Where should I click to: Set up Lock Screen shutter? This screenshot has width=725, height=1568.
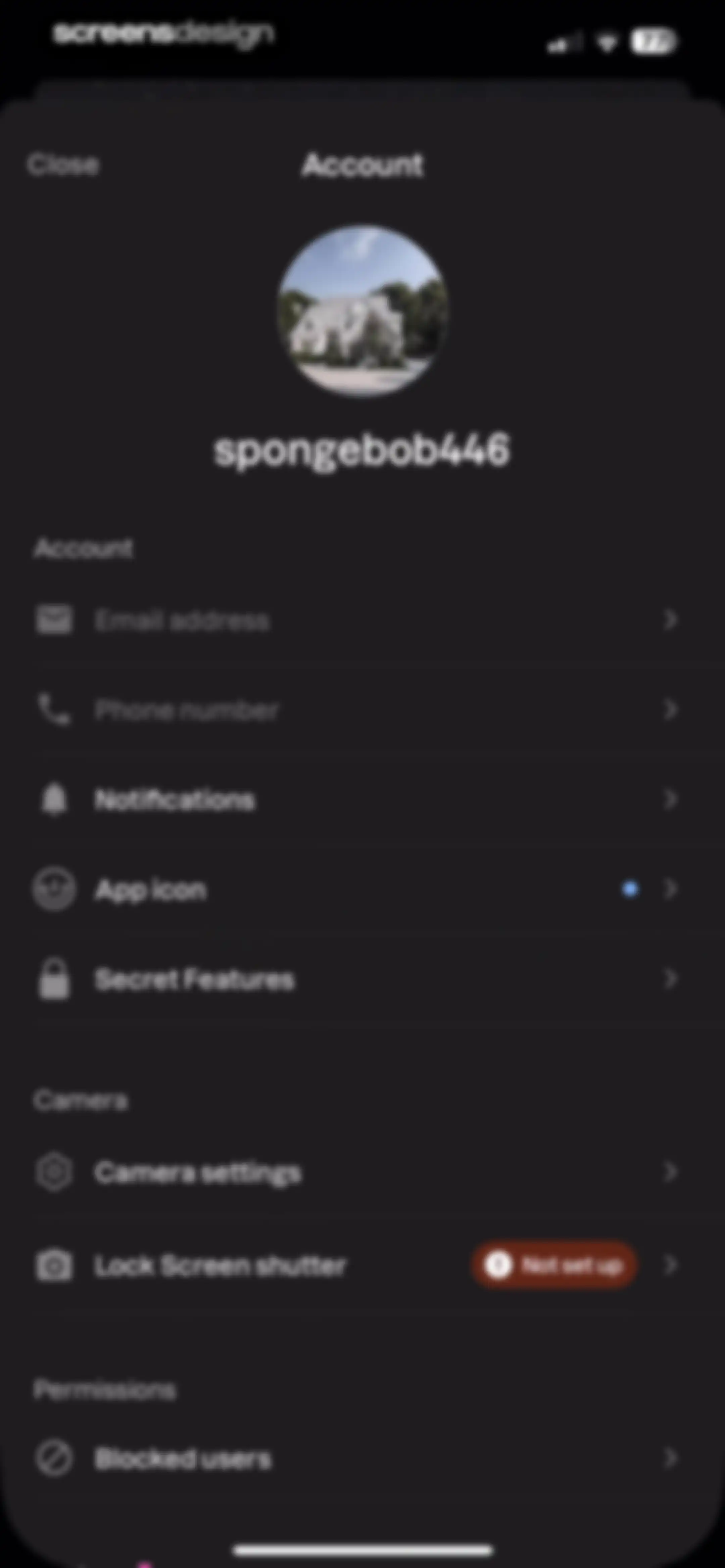(x=362, y=1265)
